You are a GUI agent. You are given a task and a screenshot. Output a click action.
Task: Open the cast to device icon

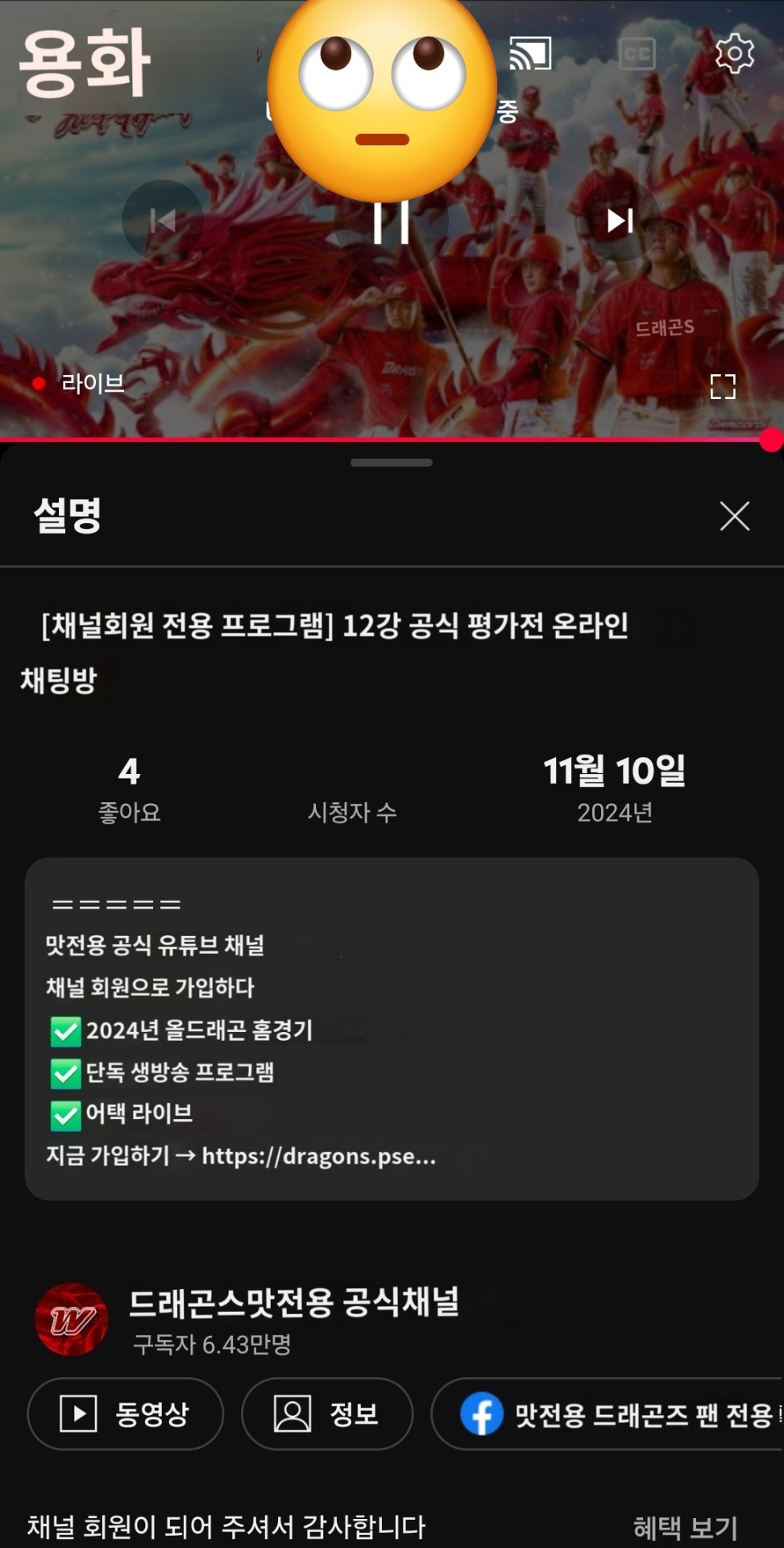pos(530,54)
